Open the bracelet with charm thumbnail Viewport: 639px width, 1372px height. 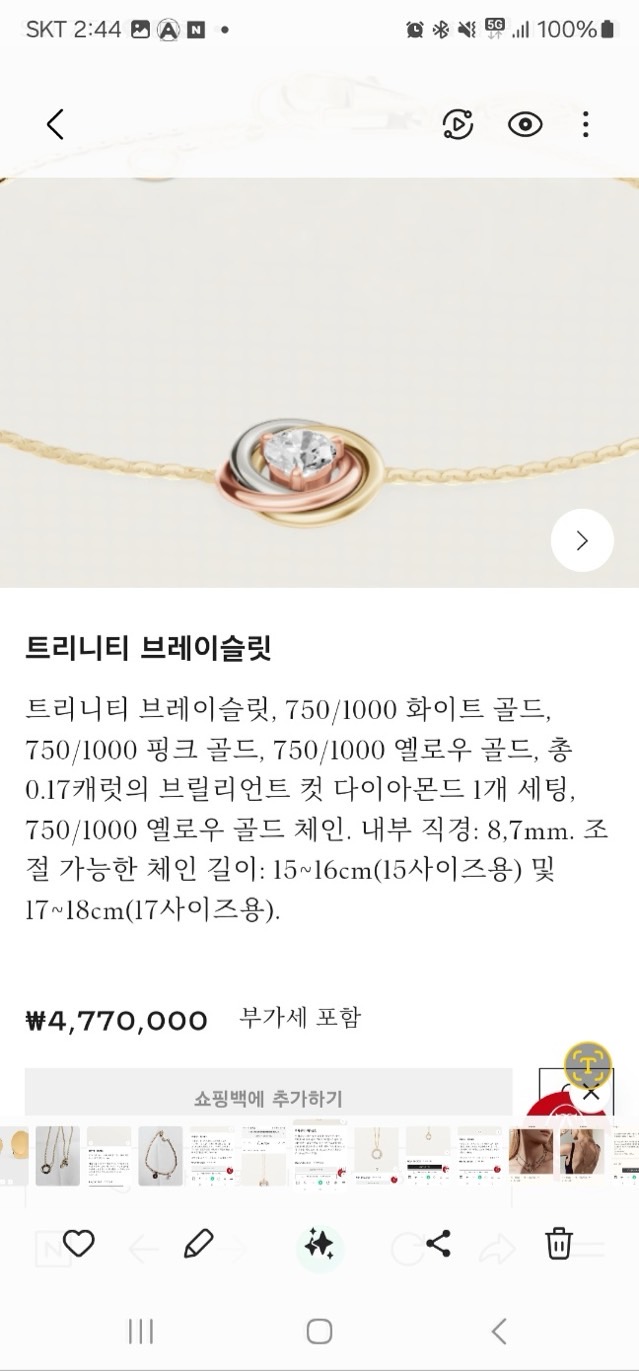pos(160,1156)
